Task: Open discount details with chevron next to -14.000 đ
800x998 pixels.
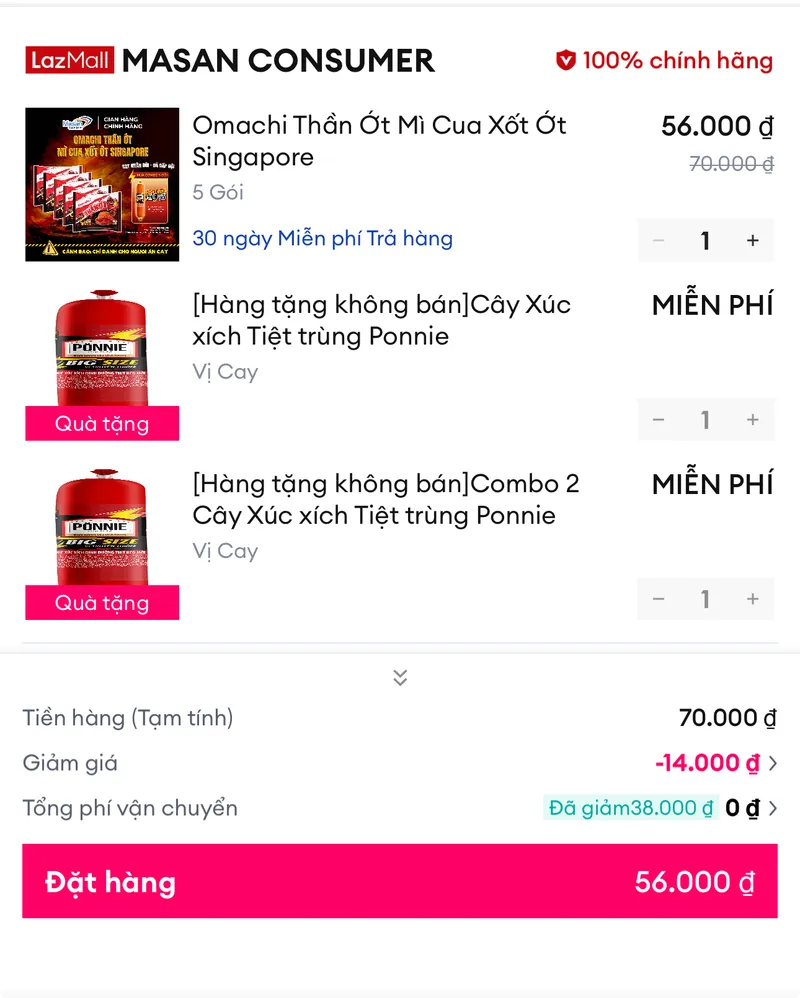Action: click(x=775, y=762)
